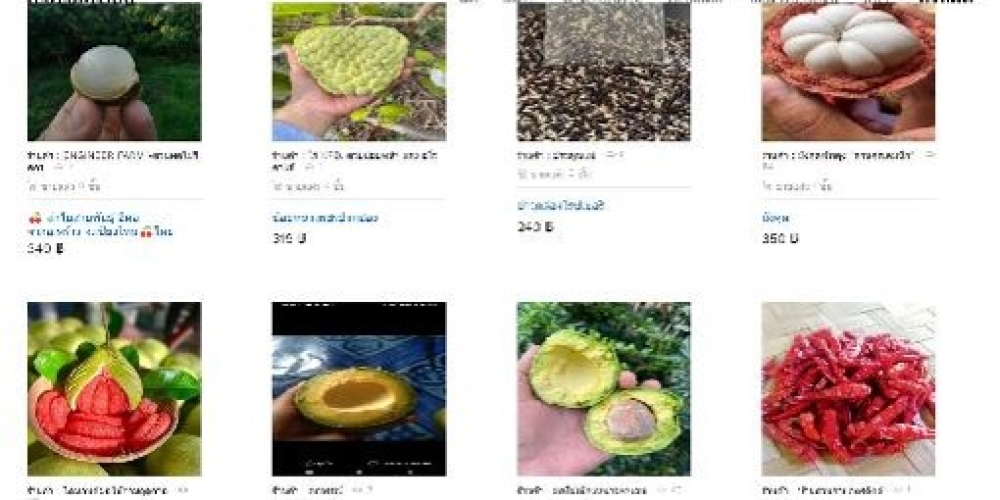
Task: Open the green custard apple product card
Action: (358, 72)
